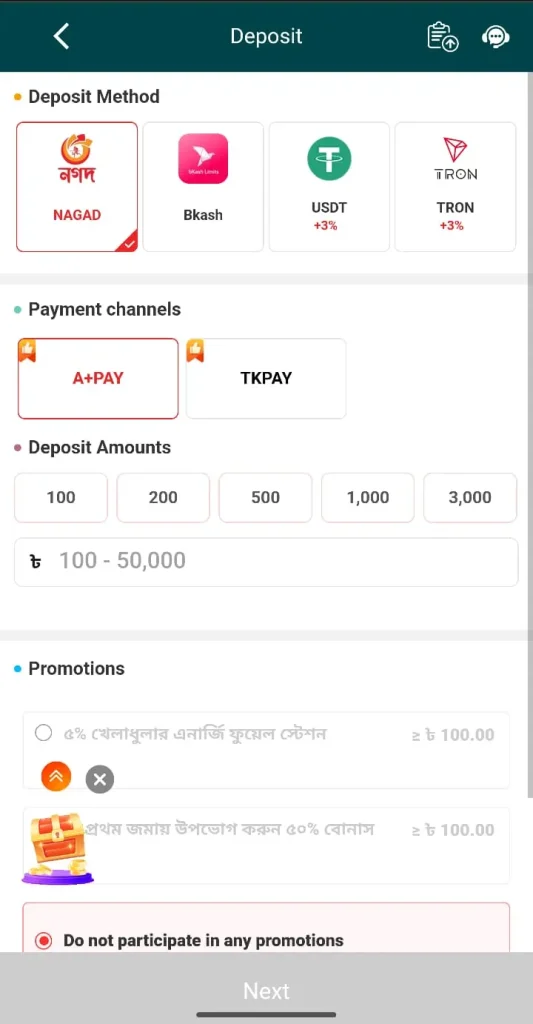The height and width of the screenshot is (1024, 533).
Task: Select TRON deposit method
Action: (455, 187)
